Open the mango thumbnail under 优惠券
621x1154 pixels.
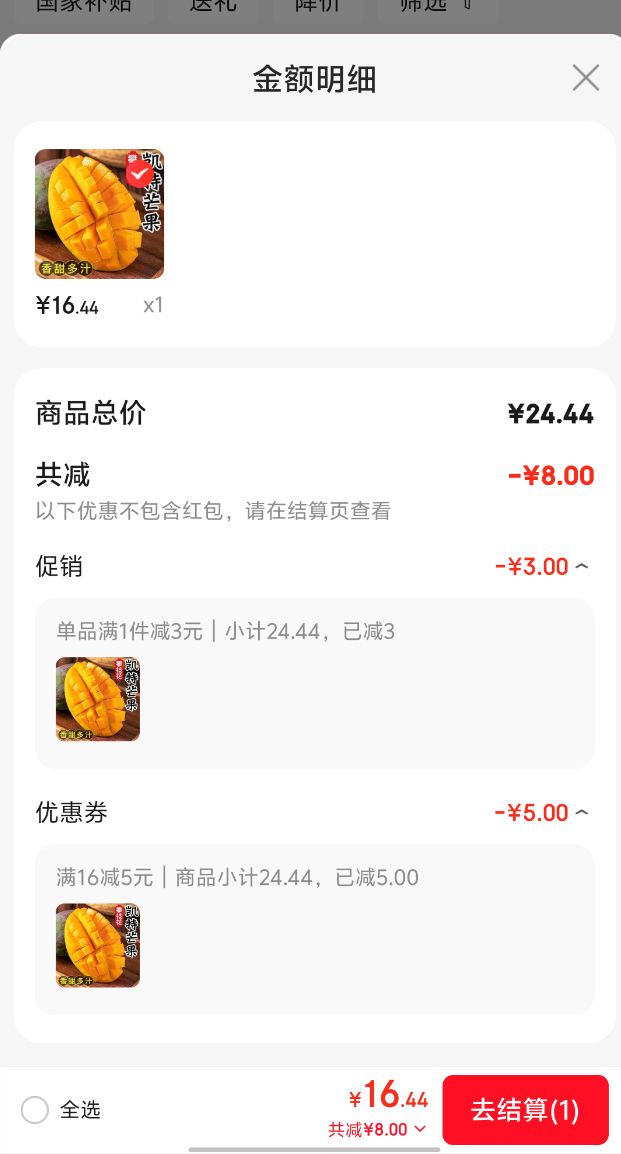click(98, 945)
